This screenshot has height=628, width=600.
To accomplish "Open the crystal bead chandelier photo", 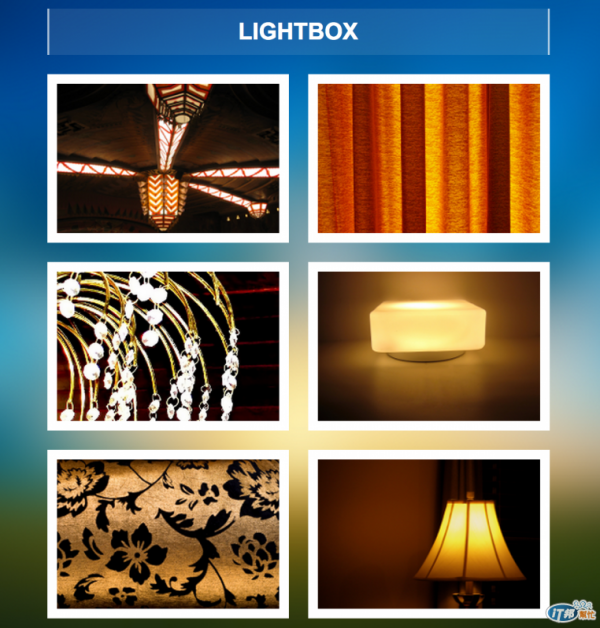I will click(168, 346).
